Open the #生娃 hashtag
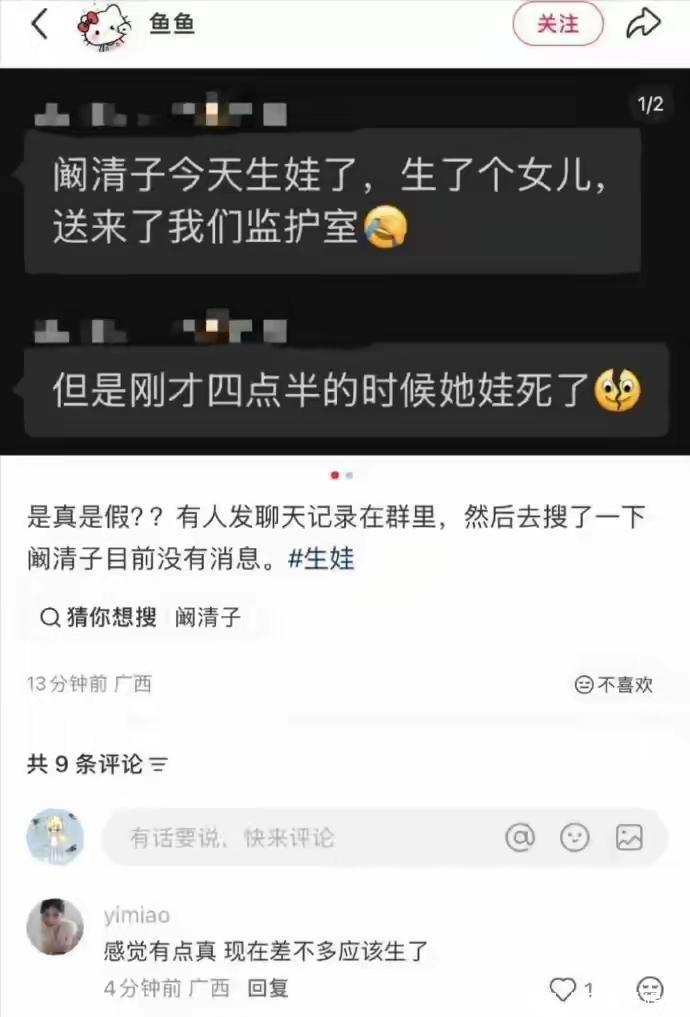 [320, 559]
